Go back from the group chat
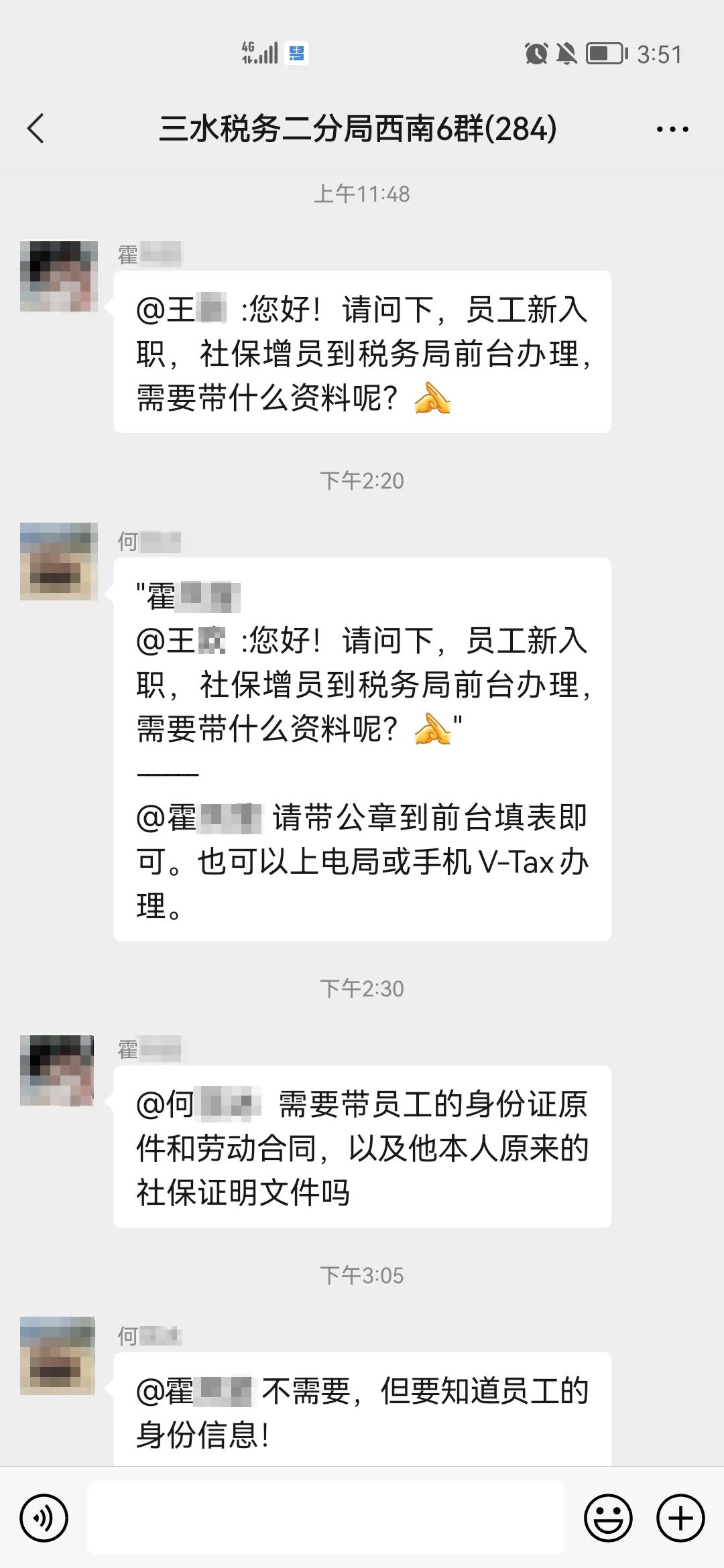 point(36,128)
